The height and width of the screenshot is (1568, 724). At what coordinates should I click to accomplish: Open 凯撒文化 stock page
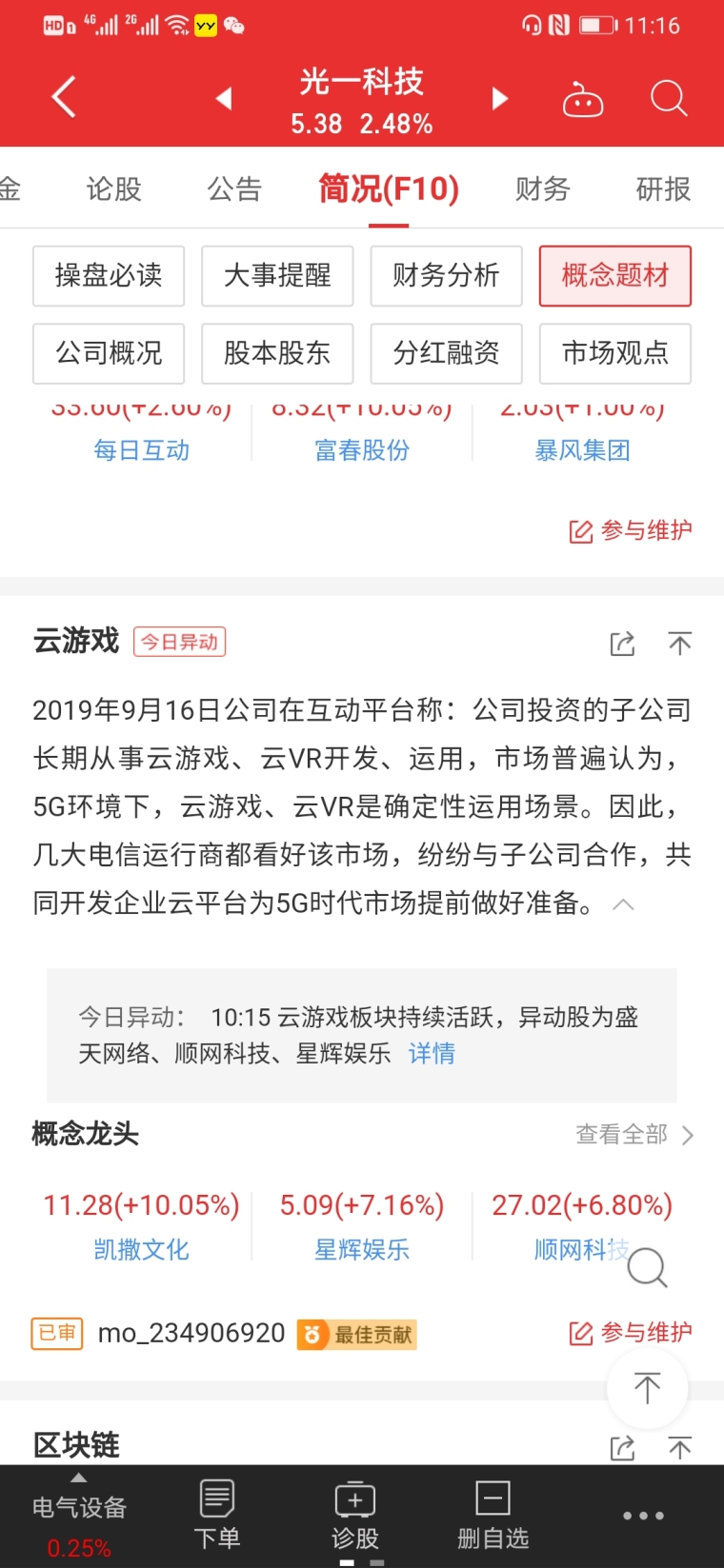pyautogui.click(x=141, y=1249)
